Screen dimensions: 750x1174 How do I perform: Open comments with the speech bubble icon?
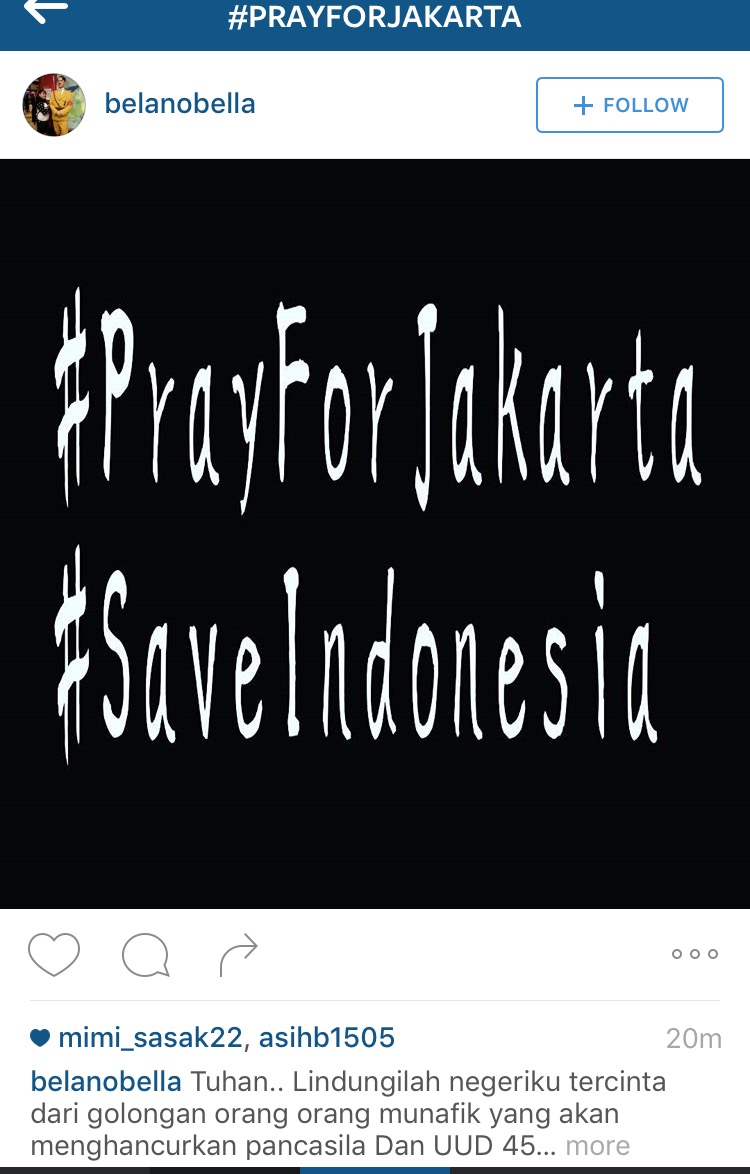(145, 955)
